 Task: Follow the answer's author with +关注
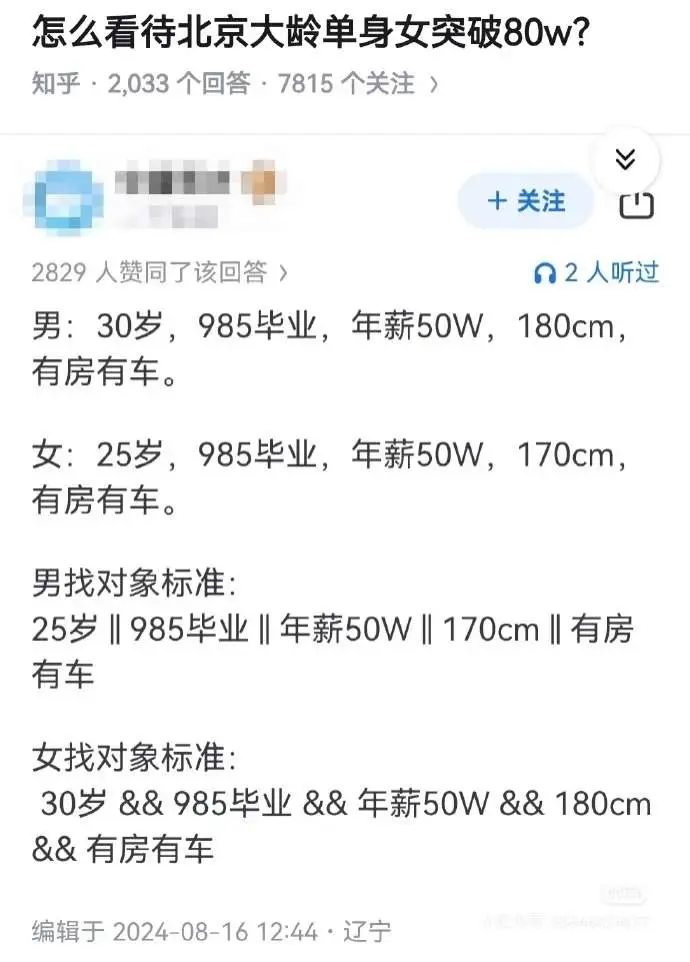tap(526, 201)
